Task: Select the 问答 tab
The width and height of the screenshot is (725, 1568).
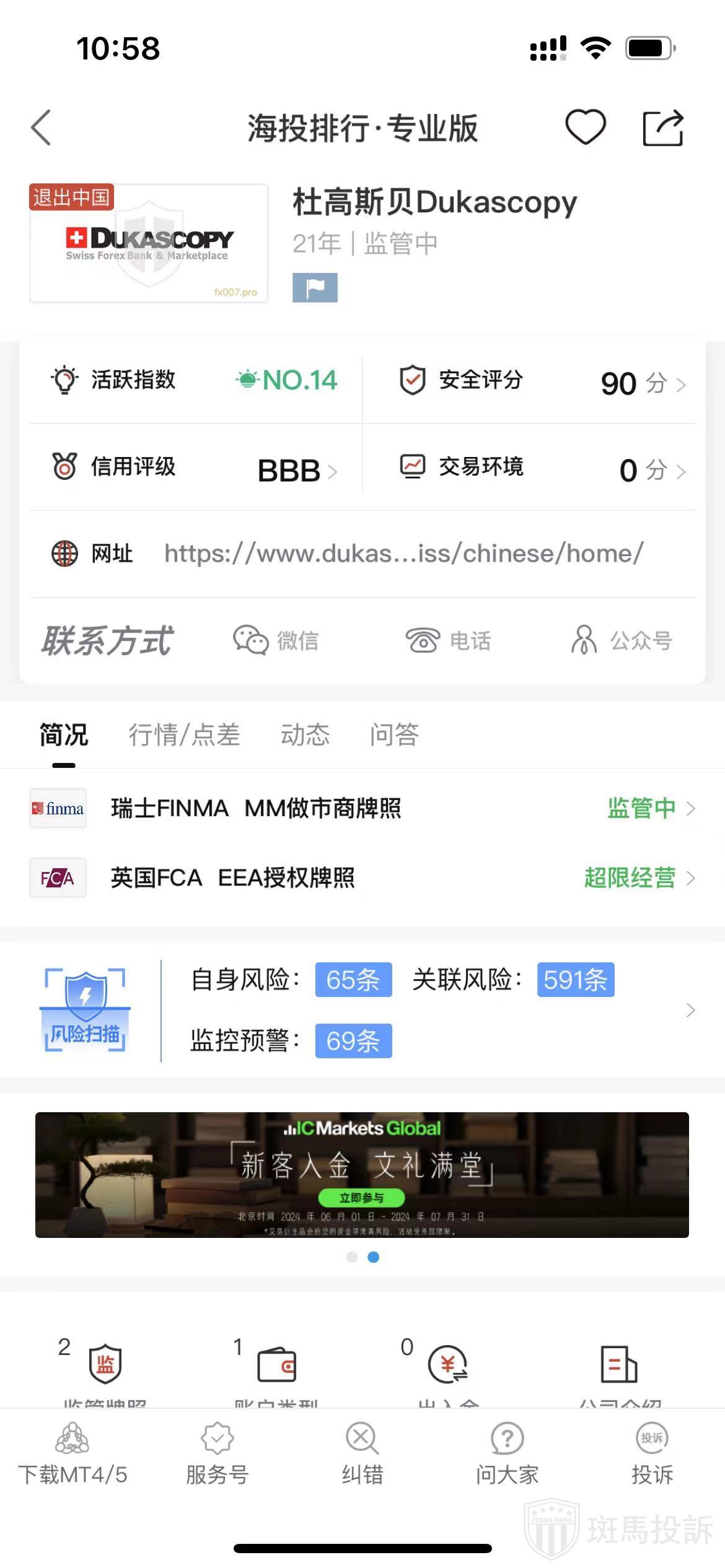Action: click(x=394, y=735)
